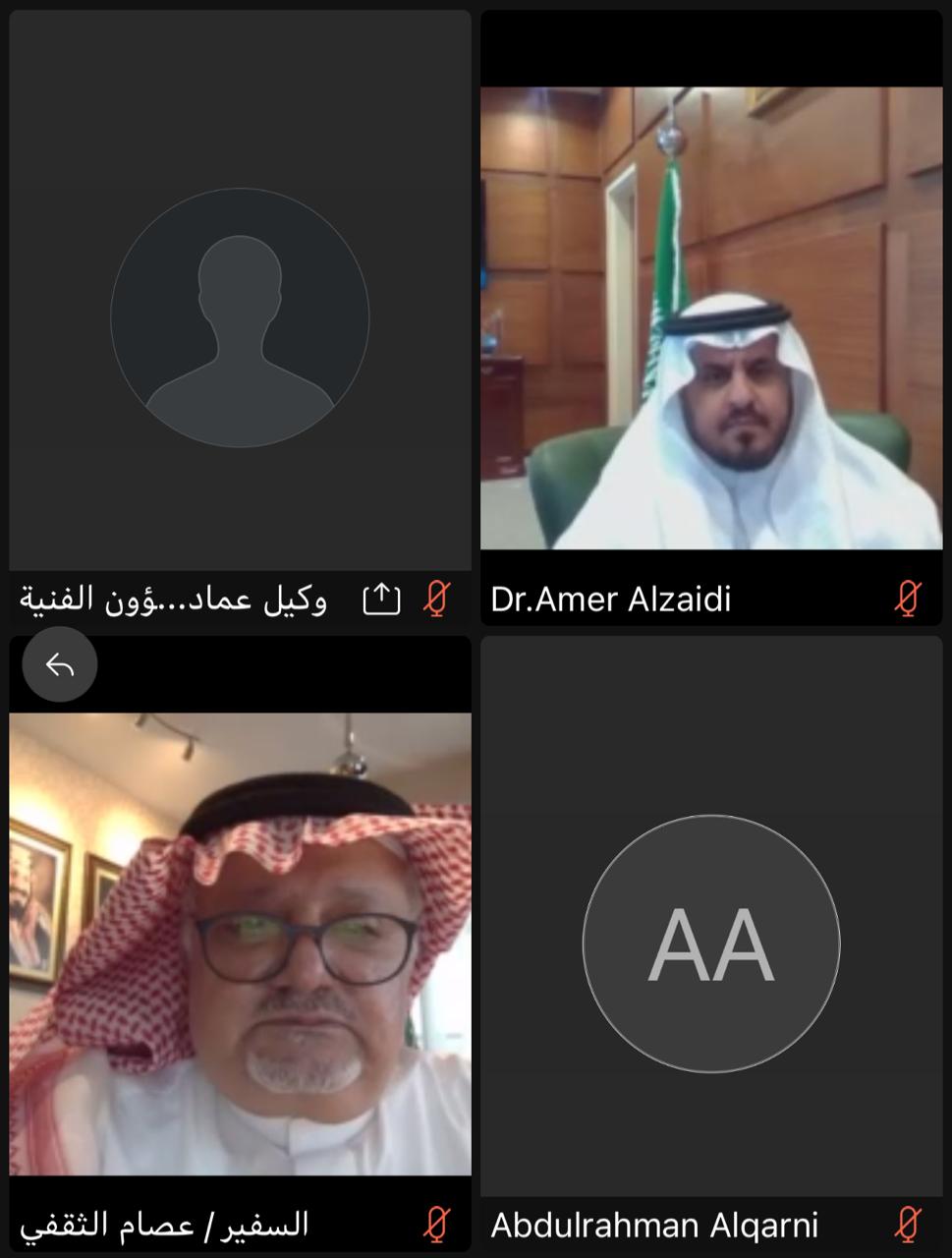
Task: Open the وكيل عماد participant tile
Action: click(x=240, y=317)
